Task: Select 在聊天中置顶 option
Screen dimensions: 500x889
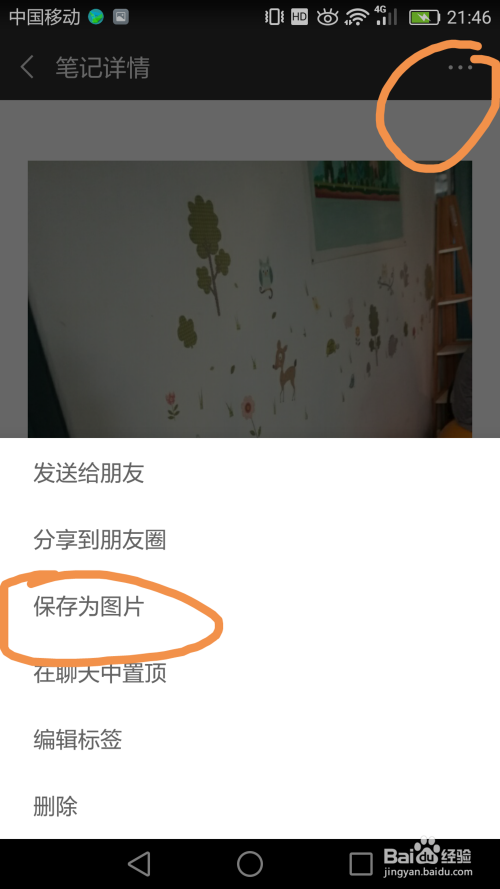Action: pos(250,674)
